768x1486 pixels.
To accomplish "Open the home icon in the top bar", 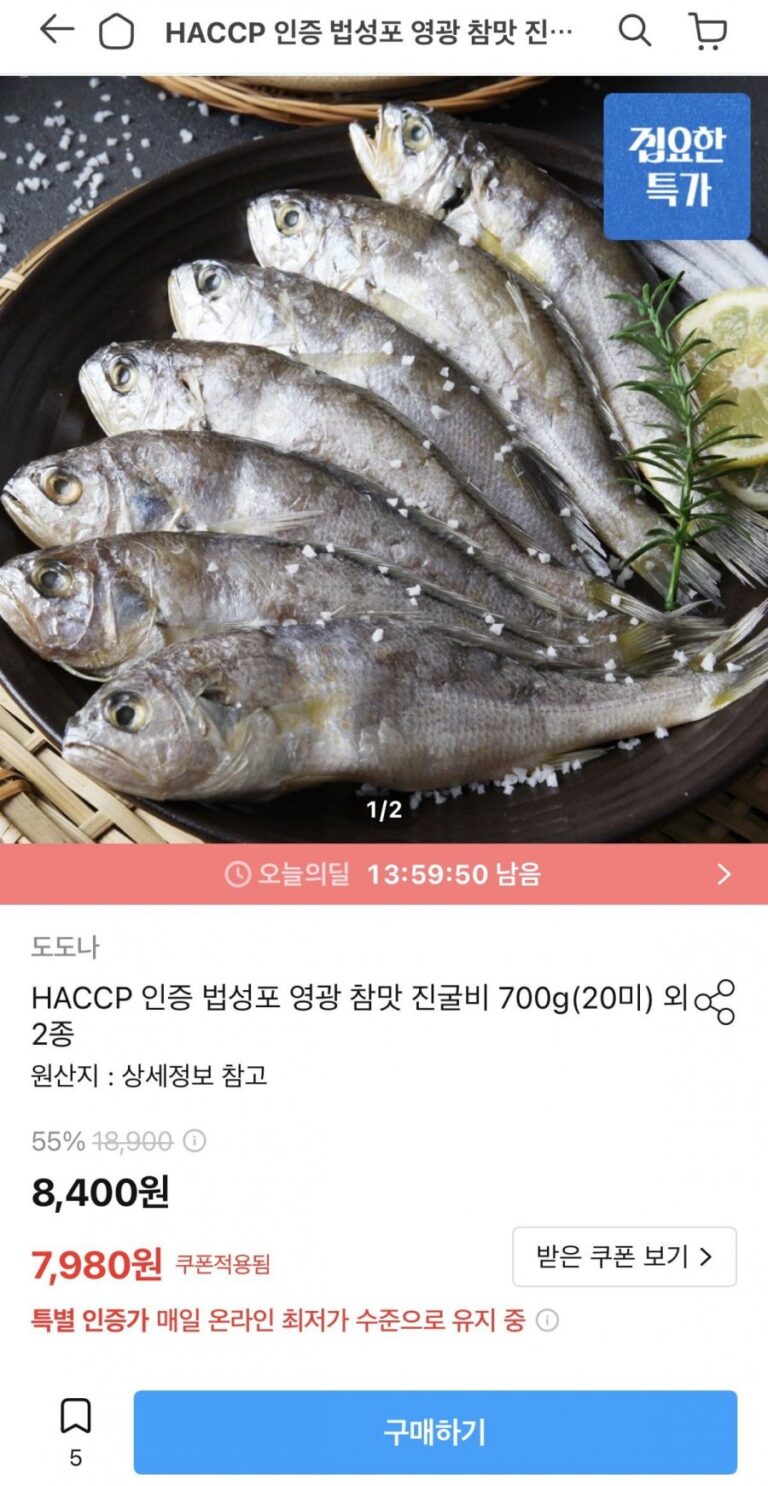I will coord(116,32).
